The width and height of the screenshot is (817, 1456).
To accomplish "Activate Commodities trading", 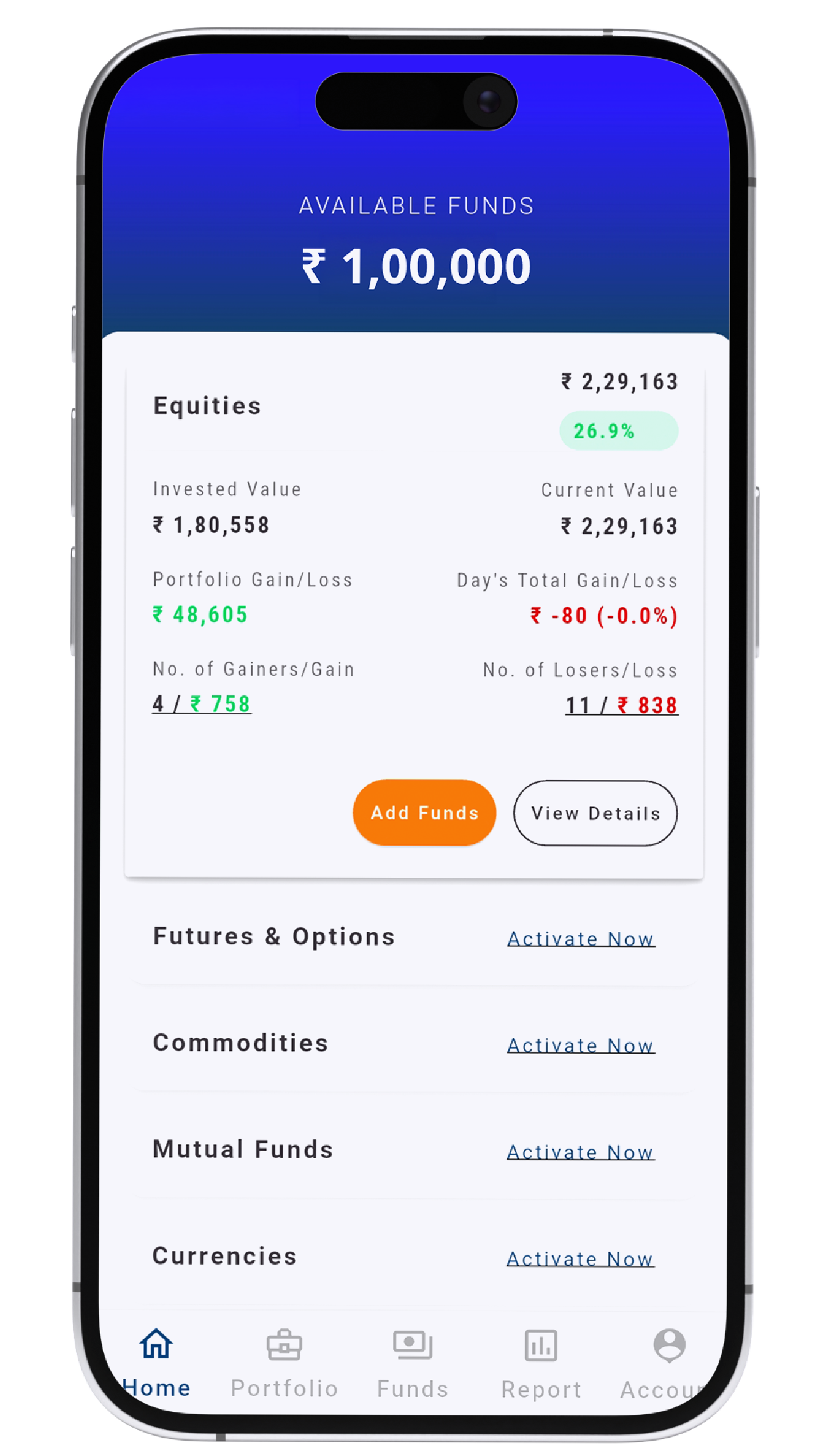I will pos(580,1045).
